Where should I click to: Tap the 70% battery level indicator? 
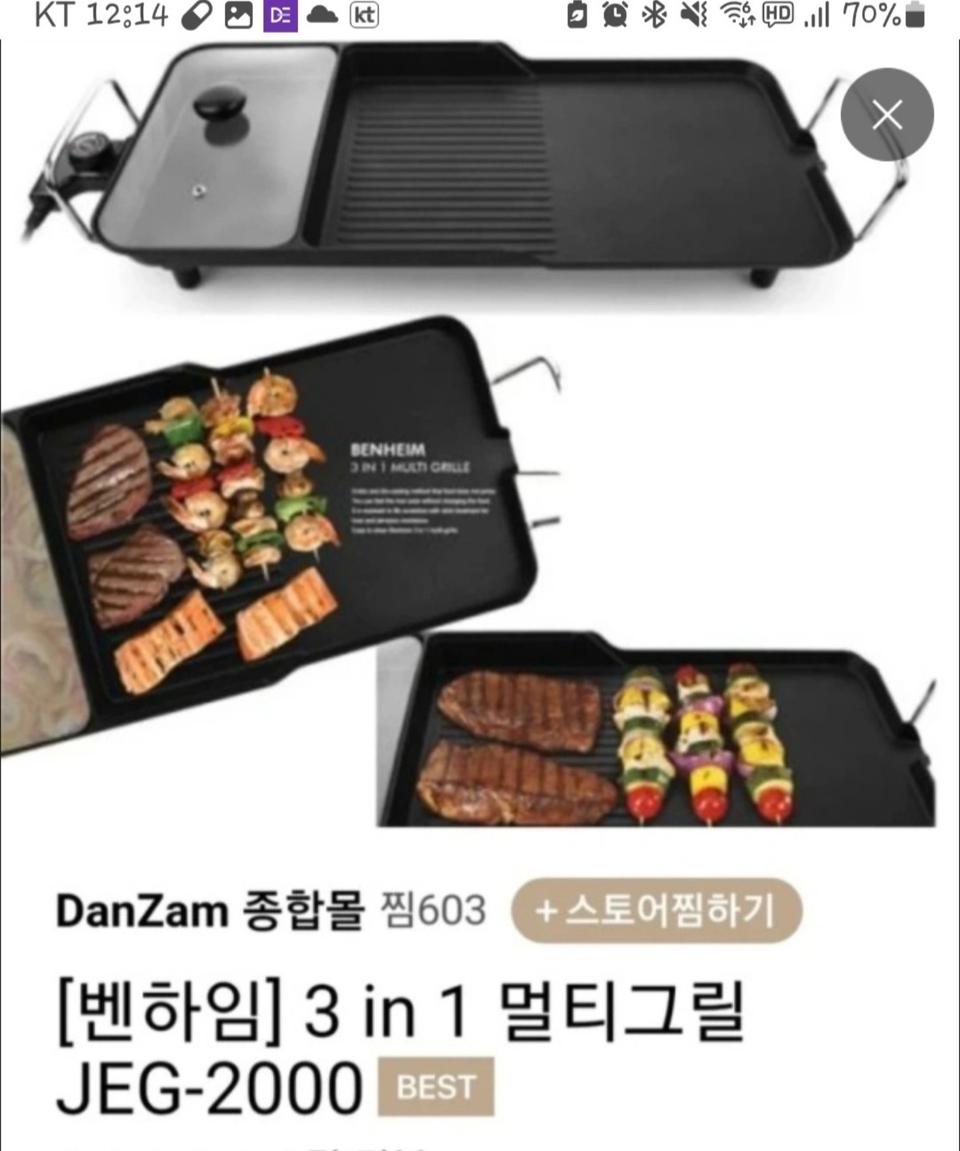[x=869, y=16]
